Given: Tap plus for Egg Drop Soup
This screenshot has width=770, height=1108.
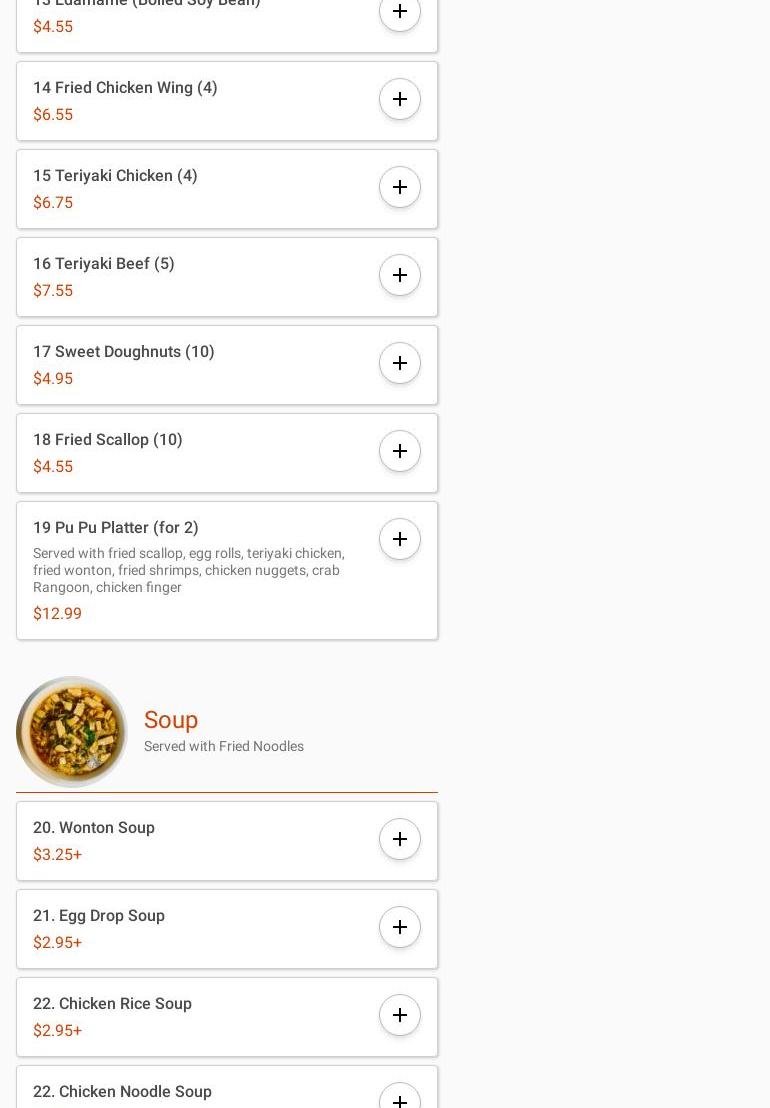Looking at the screenshot, I should point(400,927).
